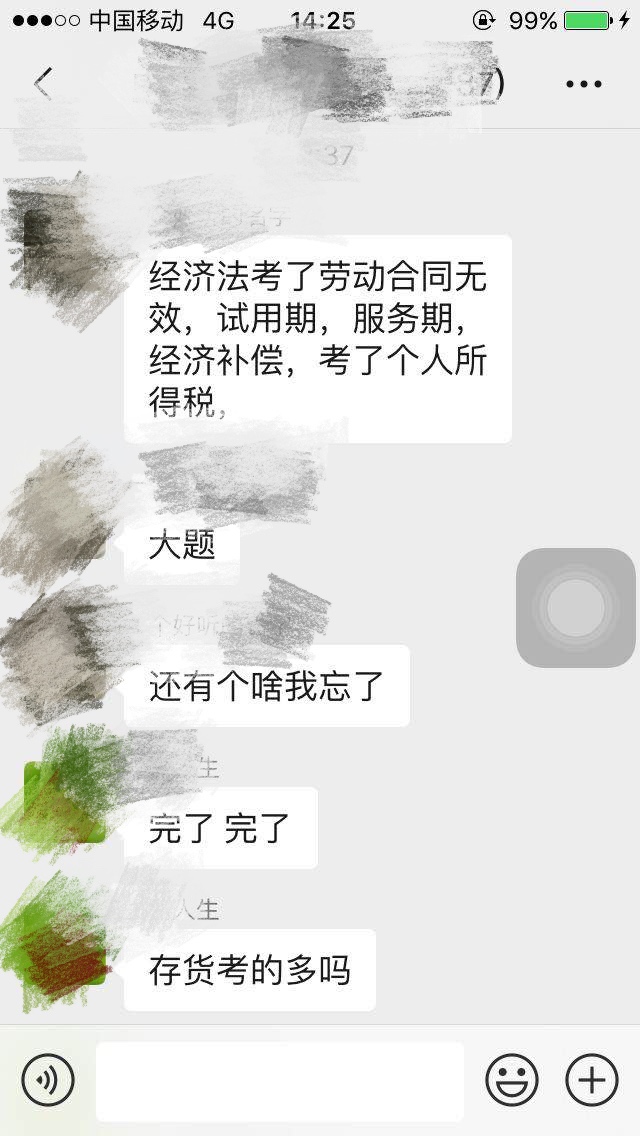
Task: Open the plus attachments menu
Action: [x=592, y=1080]
